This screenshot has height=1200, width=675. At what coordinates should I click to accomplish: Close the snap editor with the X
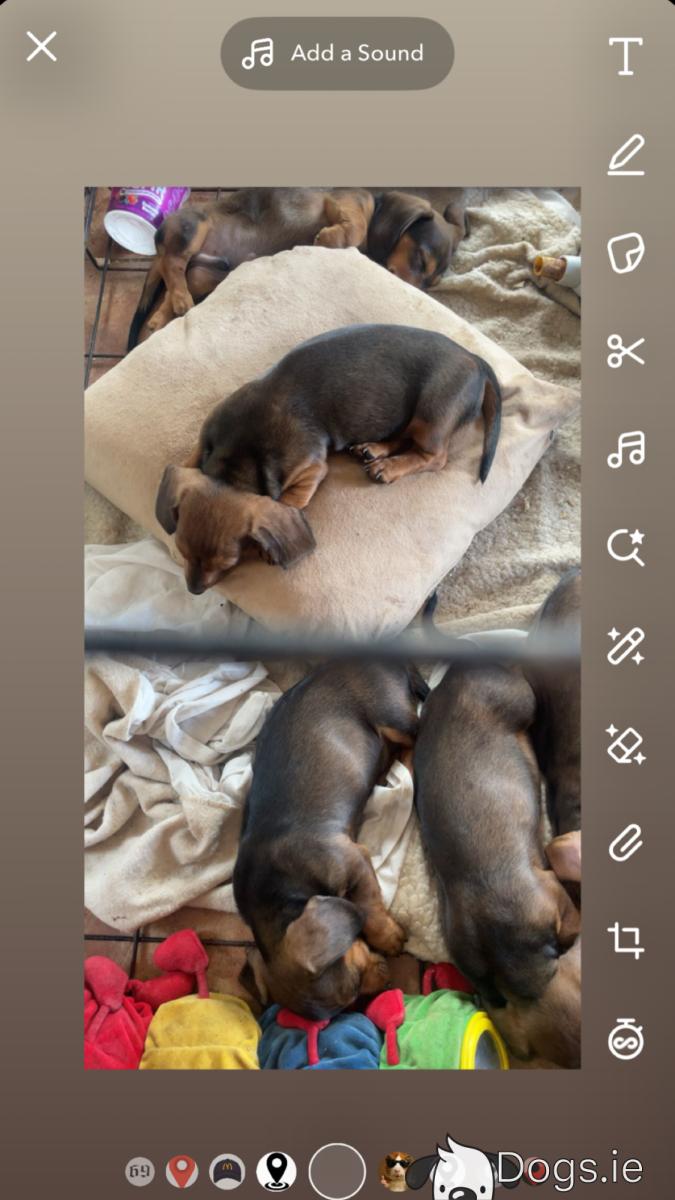pyautogui.click(x=42, y=46)
